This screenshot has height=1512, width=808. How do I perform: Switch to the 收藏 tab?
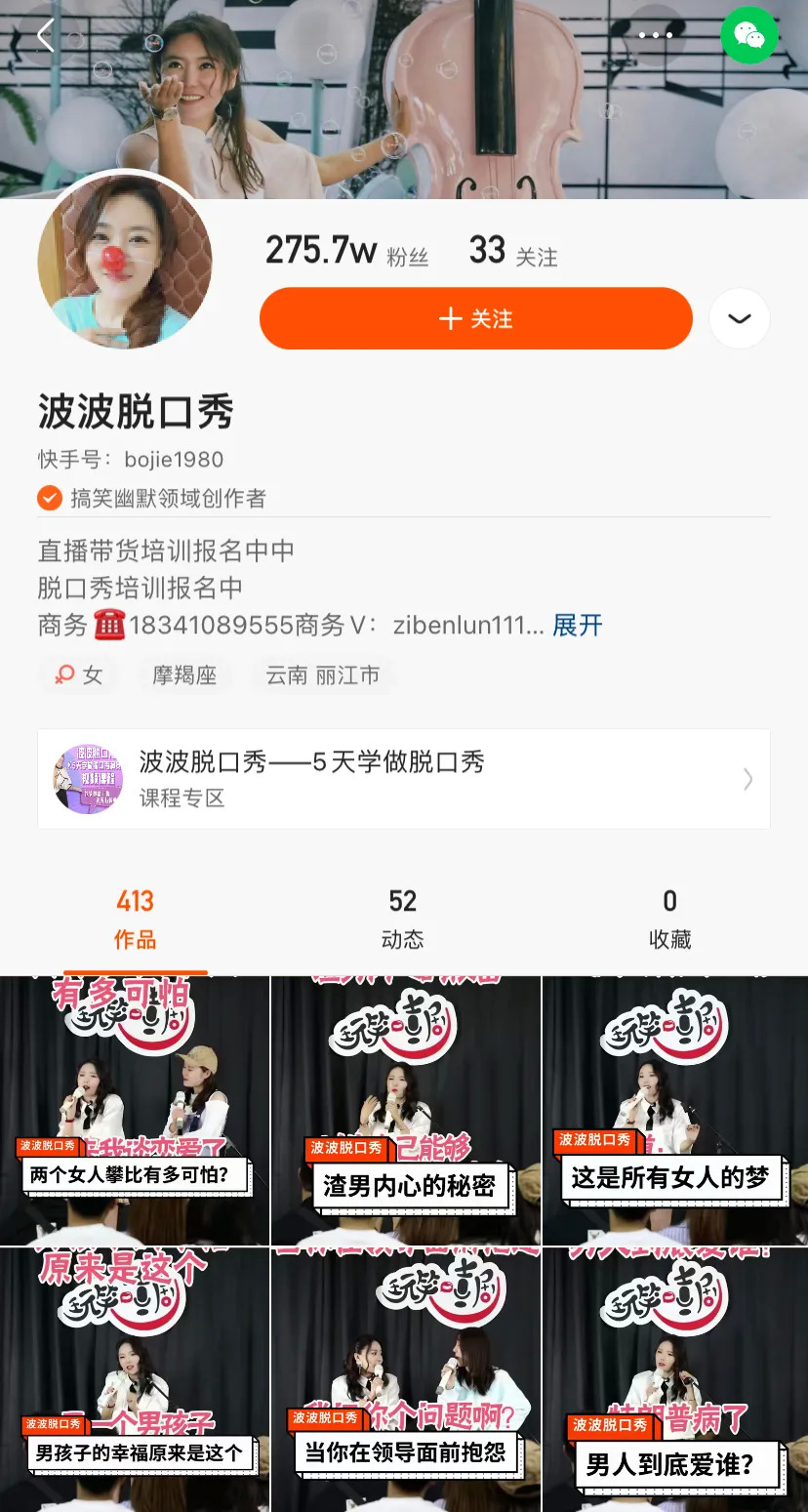coord(669,919)
